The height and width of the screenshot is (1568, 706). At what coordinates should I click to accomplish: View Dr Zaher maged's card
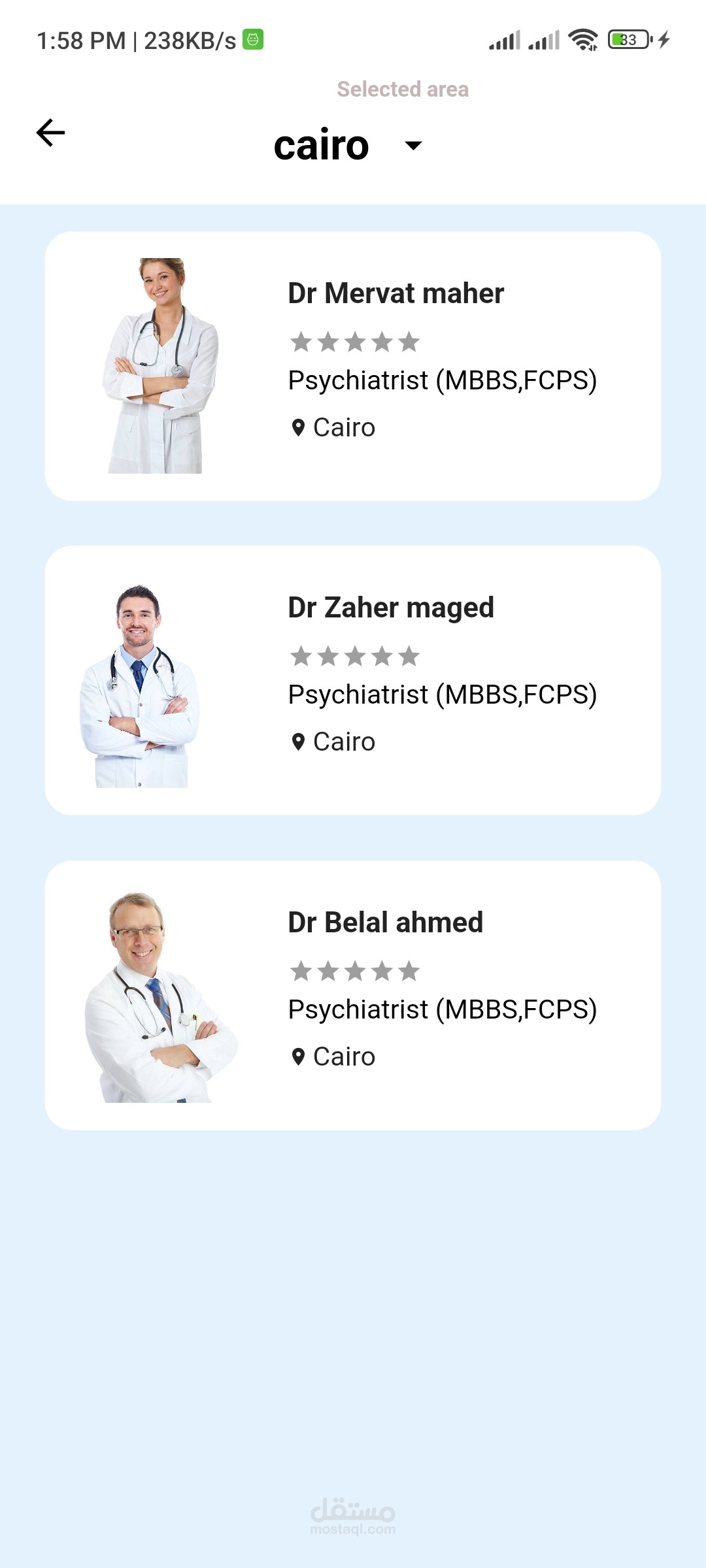353,680
